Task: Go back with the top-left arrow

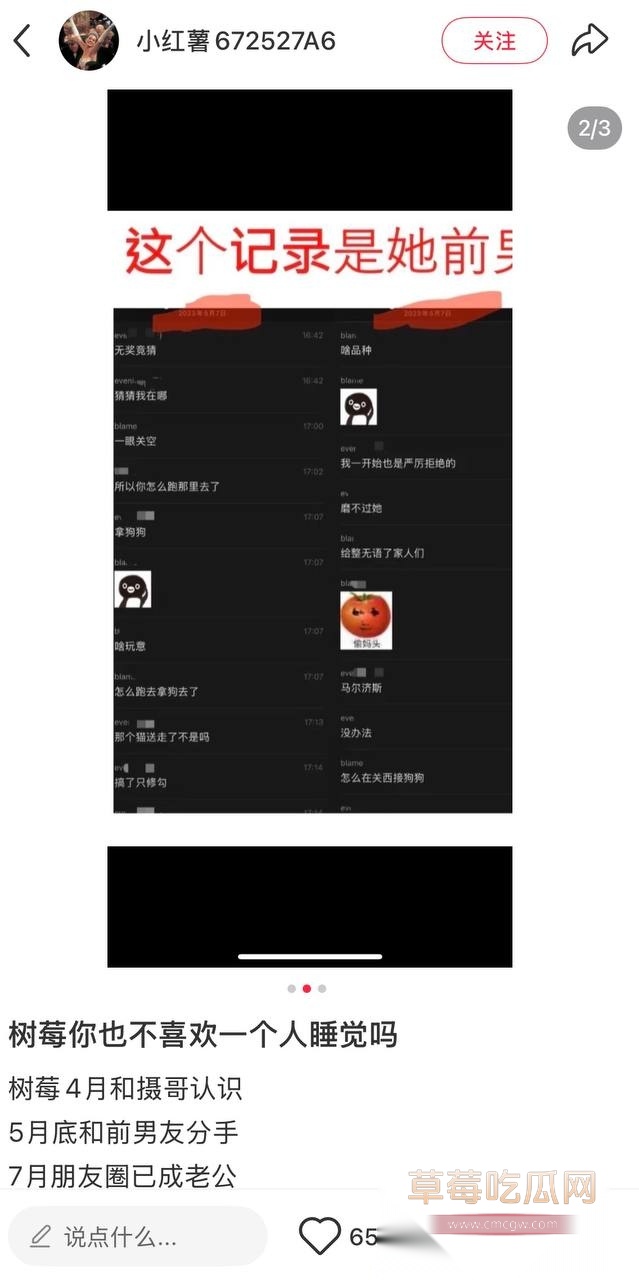Action: [24, 41]
